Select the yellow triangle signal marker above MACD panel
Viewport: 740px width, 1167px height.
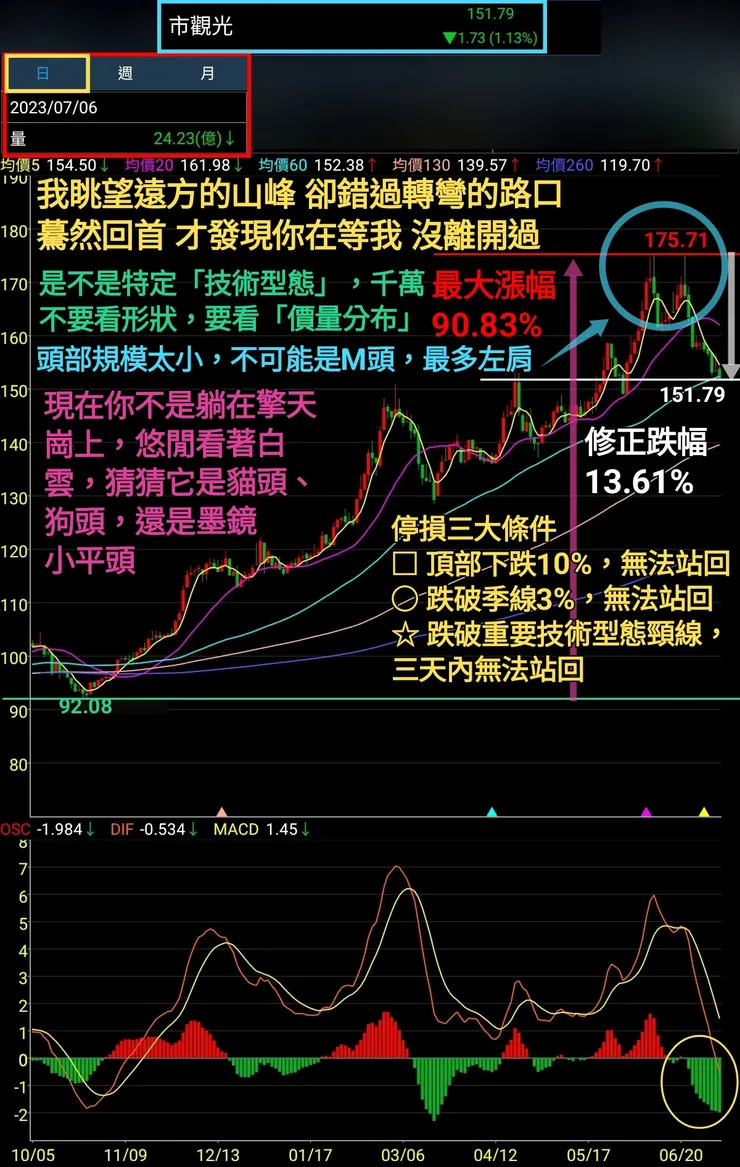pos(705,812)
